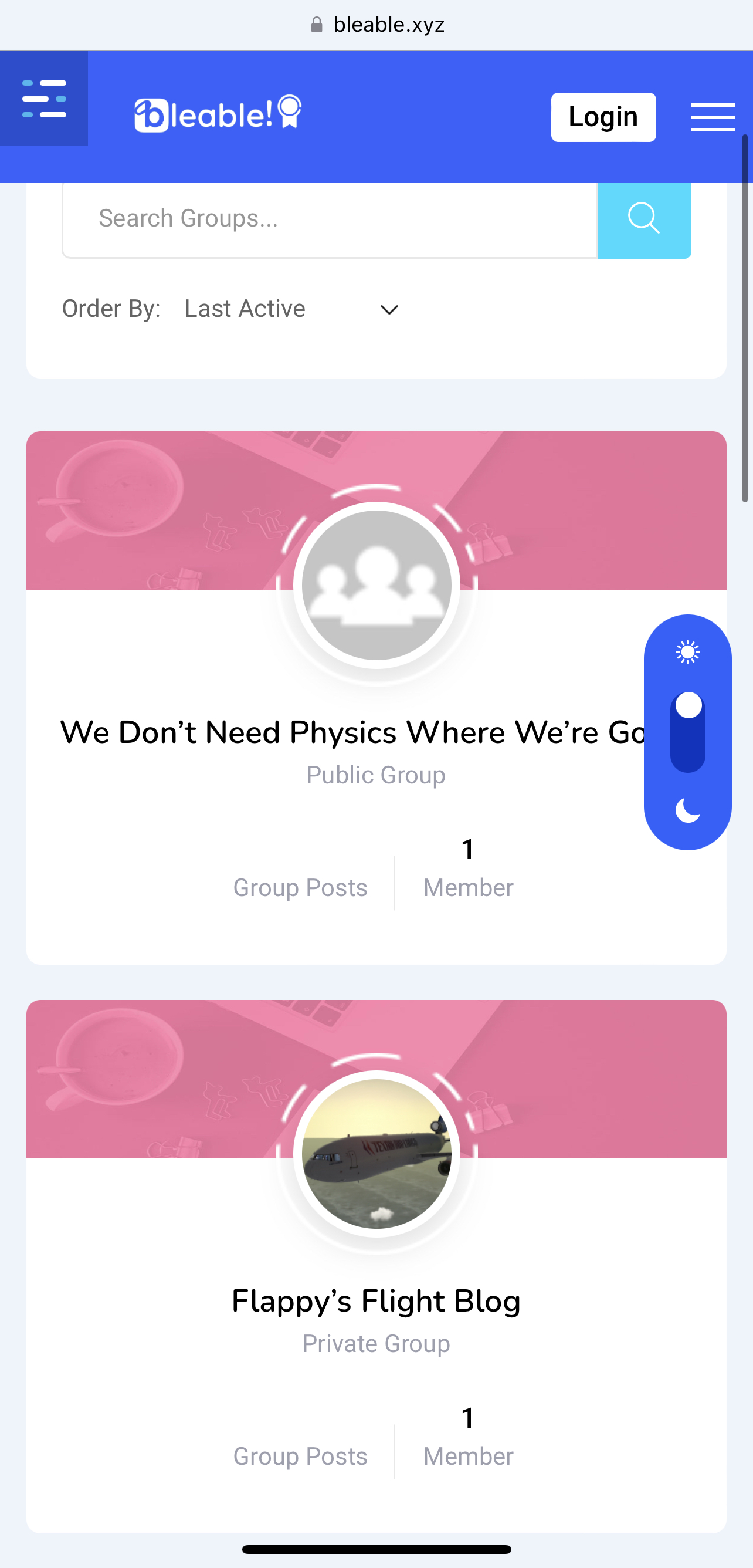This screenshot has width=753, height=1568.
Task: Submit the group search with magnifier button
Action: click(x=644, y=219)
